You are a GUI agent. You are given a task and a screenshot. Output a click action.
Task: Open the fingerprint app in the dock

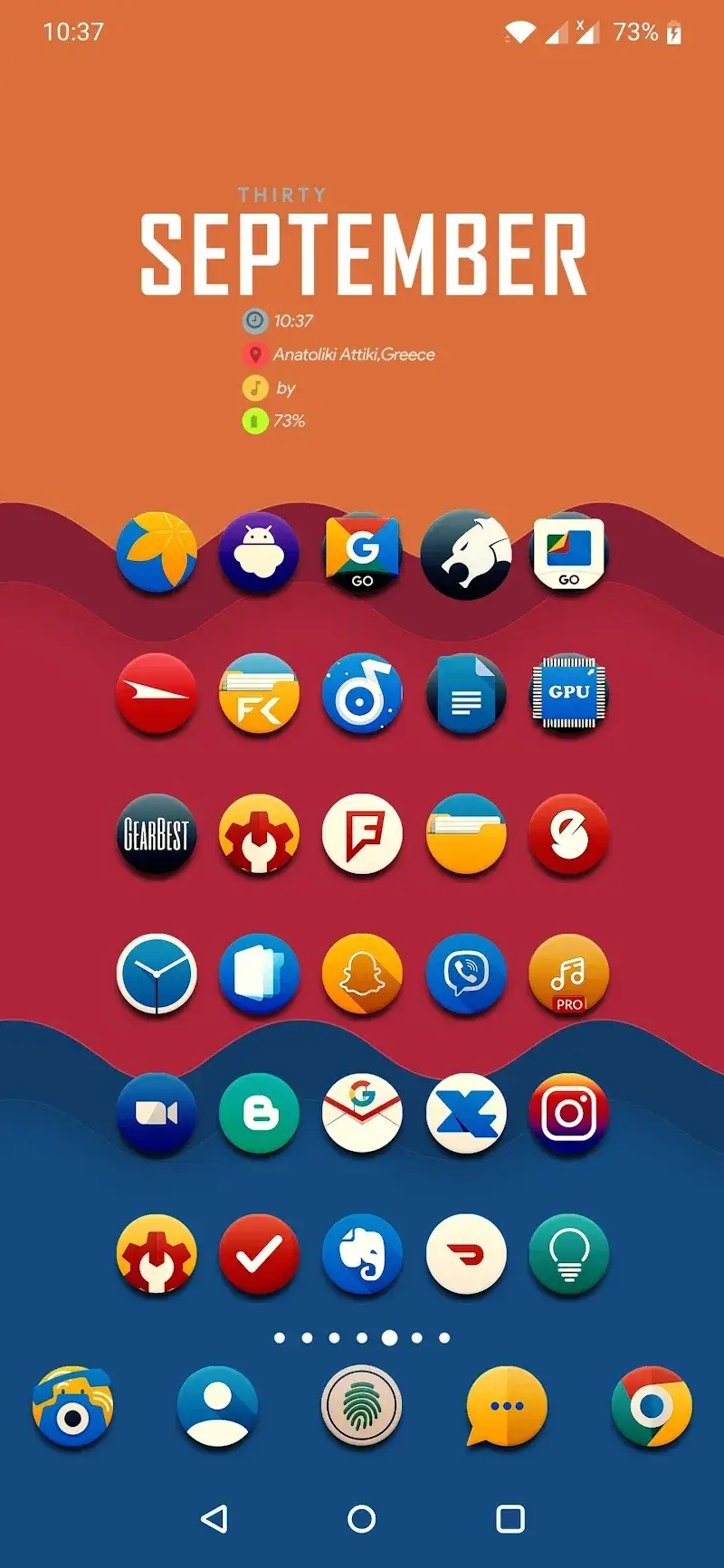362,1407
